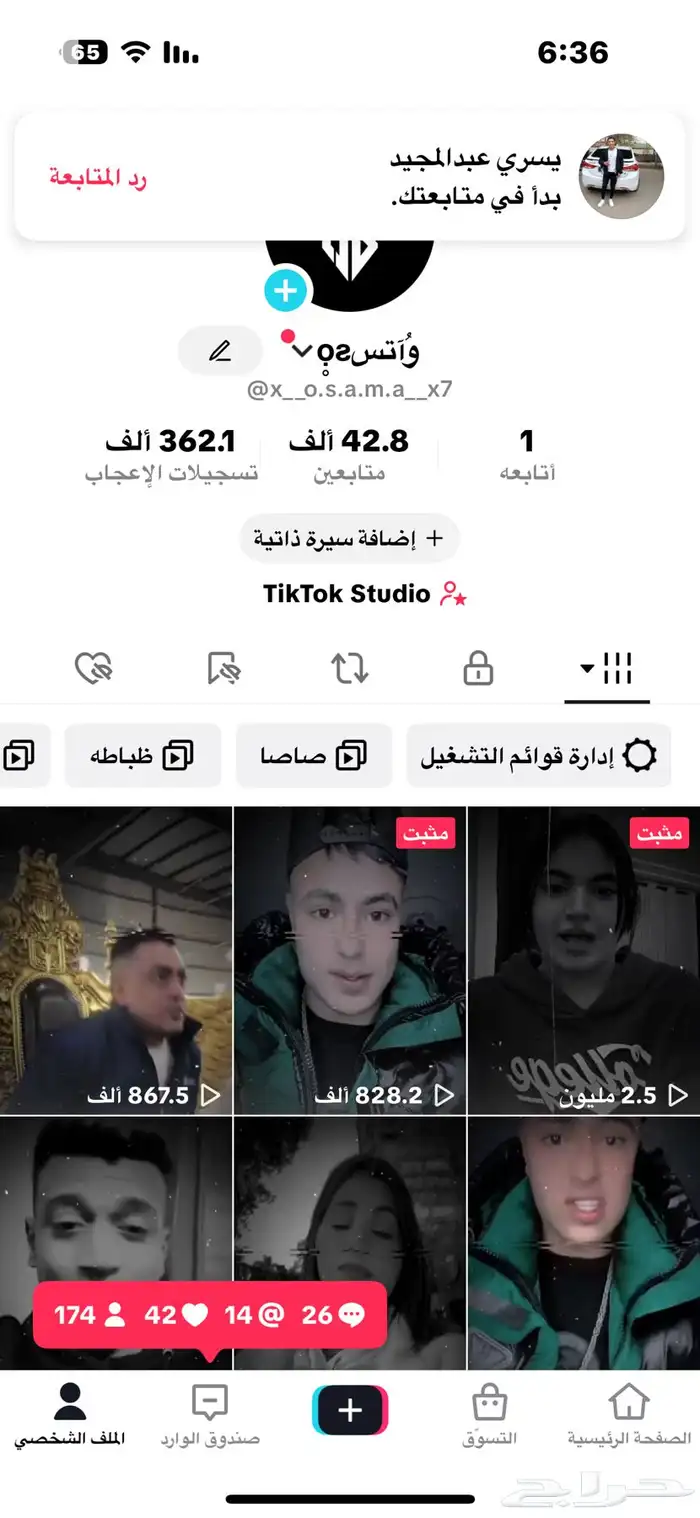This screenshot has height=1518, width=700.
Task: Edit profile with the pencil button
Action: 220,351
